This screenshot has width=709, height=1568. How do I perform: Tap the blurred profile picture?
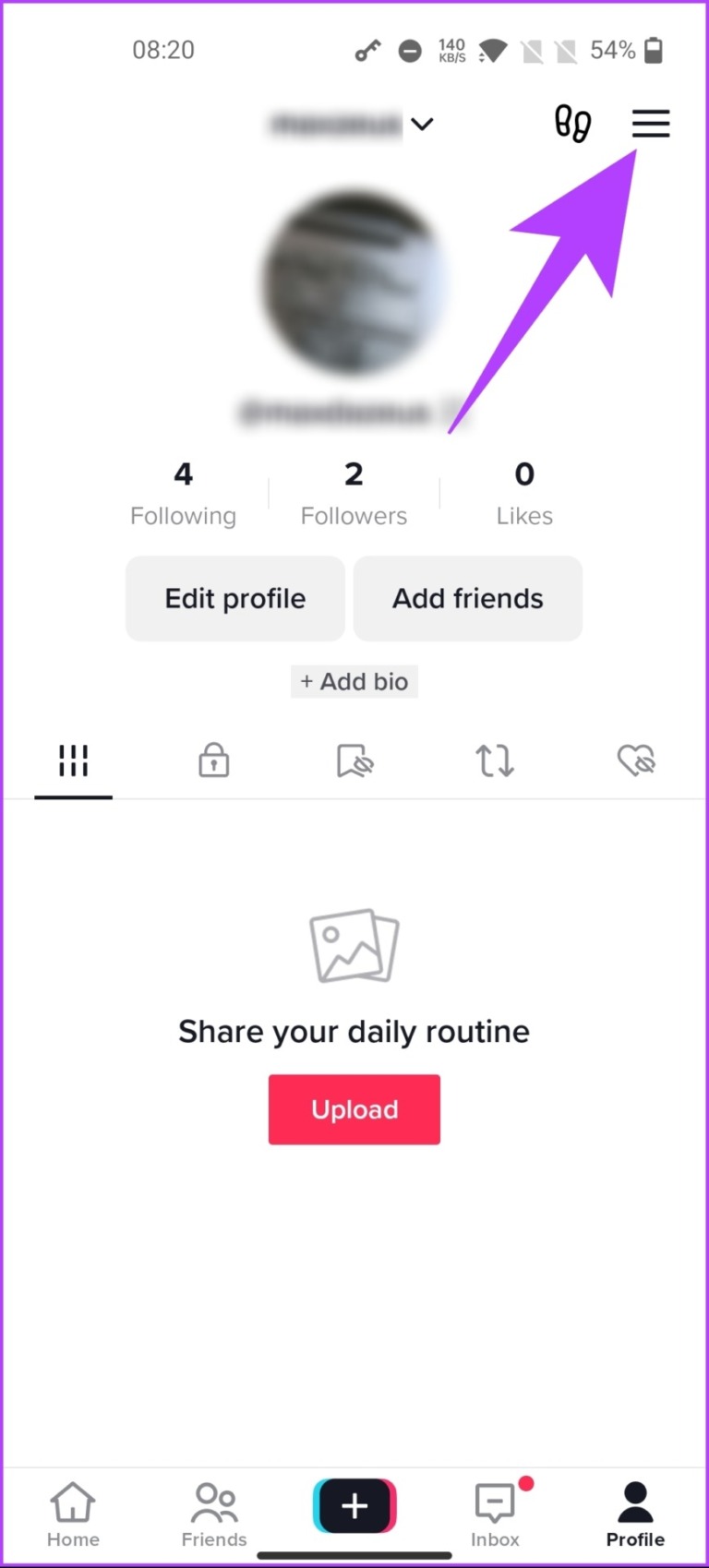(354, 284)
